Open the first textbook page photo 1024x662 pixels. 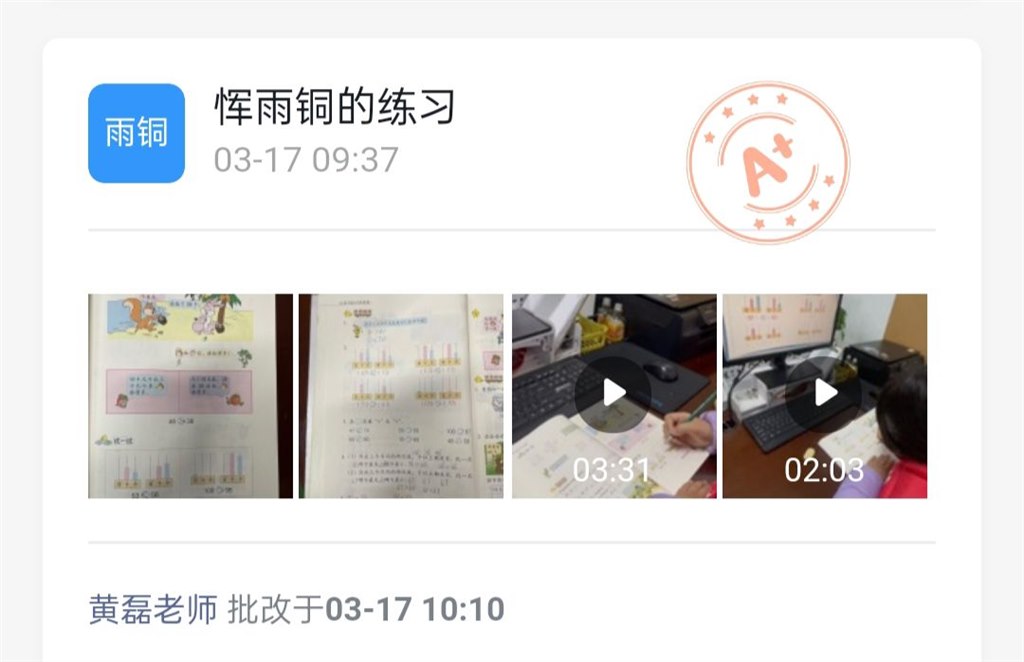click(x=190, y=396)
